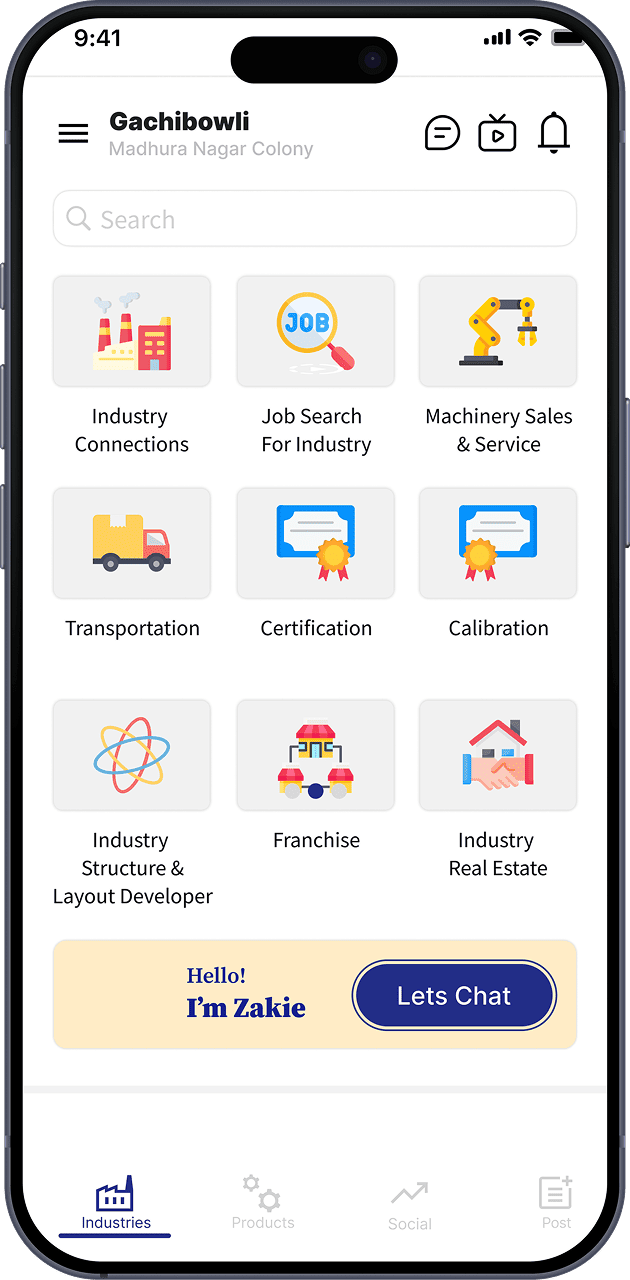Select Machinery Sales & Service
This screenshot has width=630, height=1280.
(498, 332)
